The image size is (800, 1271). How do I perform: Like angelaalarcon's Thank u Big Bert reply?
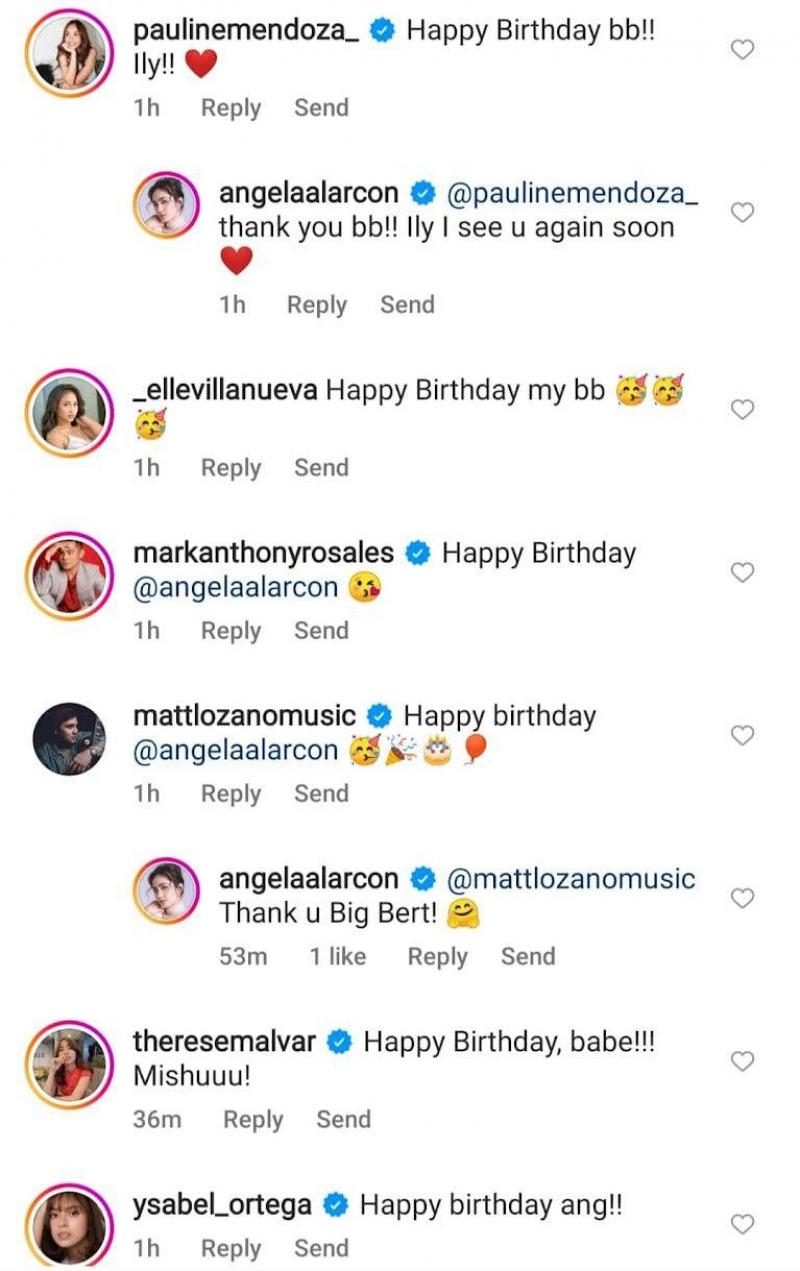click(x=742, y=898)
